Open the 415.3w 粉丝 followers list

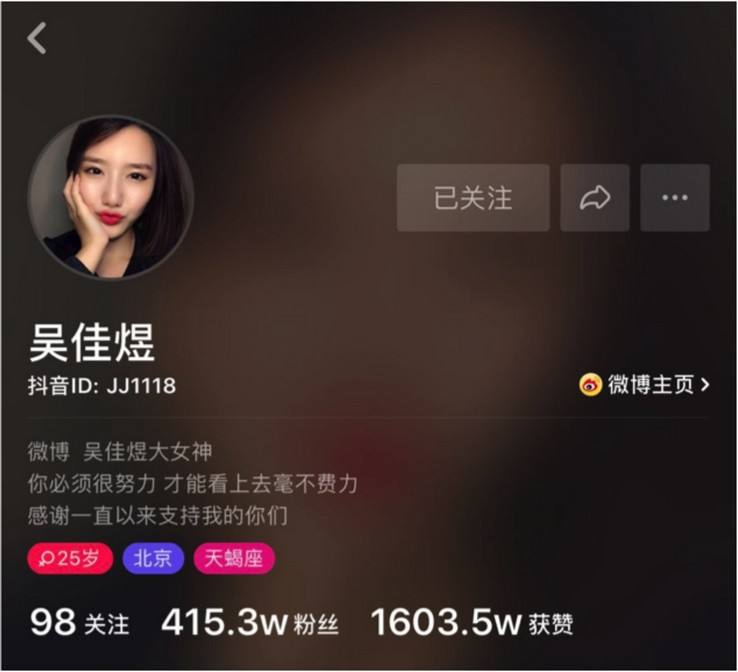pos(250,624)
